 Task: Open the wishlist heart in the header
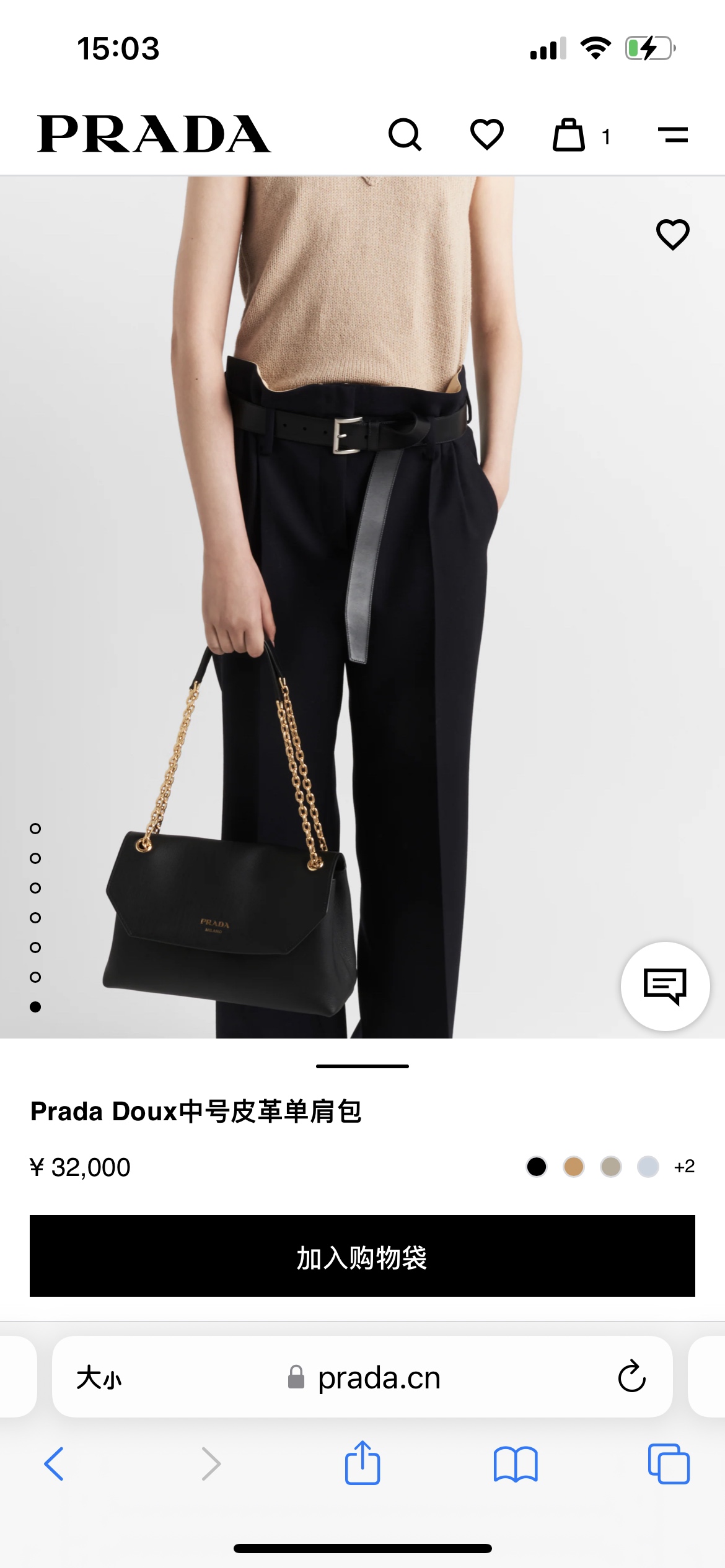pyautogui.click(x=487, y=134)
